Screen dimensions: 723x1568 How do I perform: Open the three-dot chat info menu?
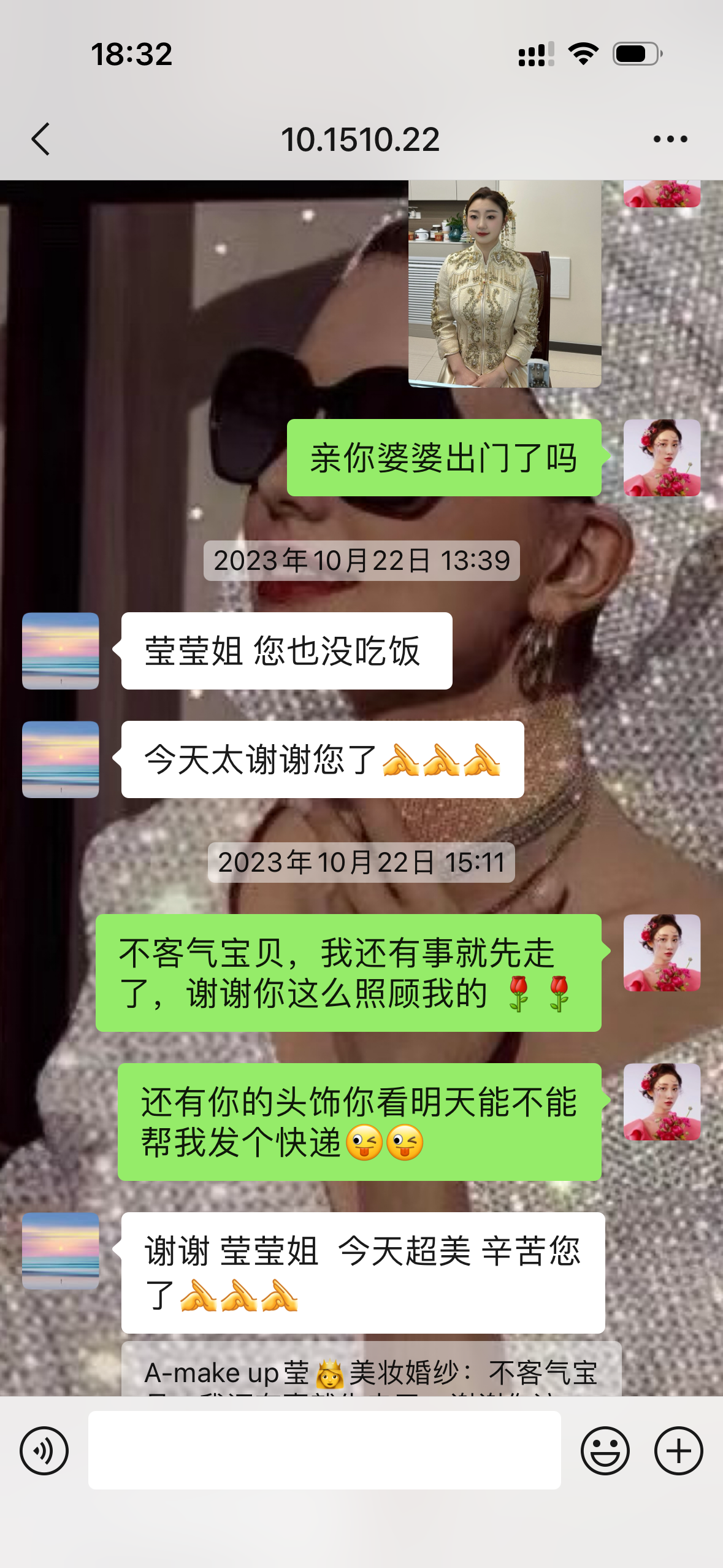(670, 139)
